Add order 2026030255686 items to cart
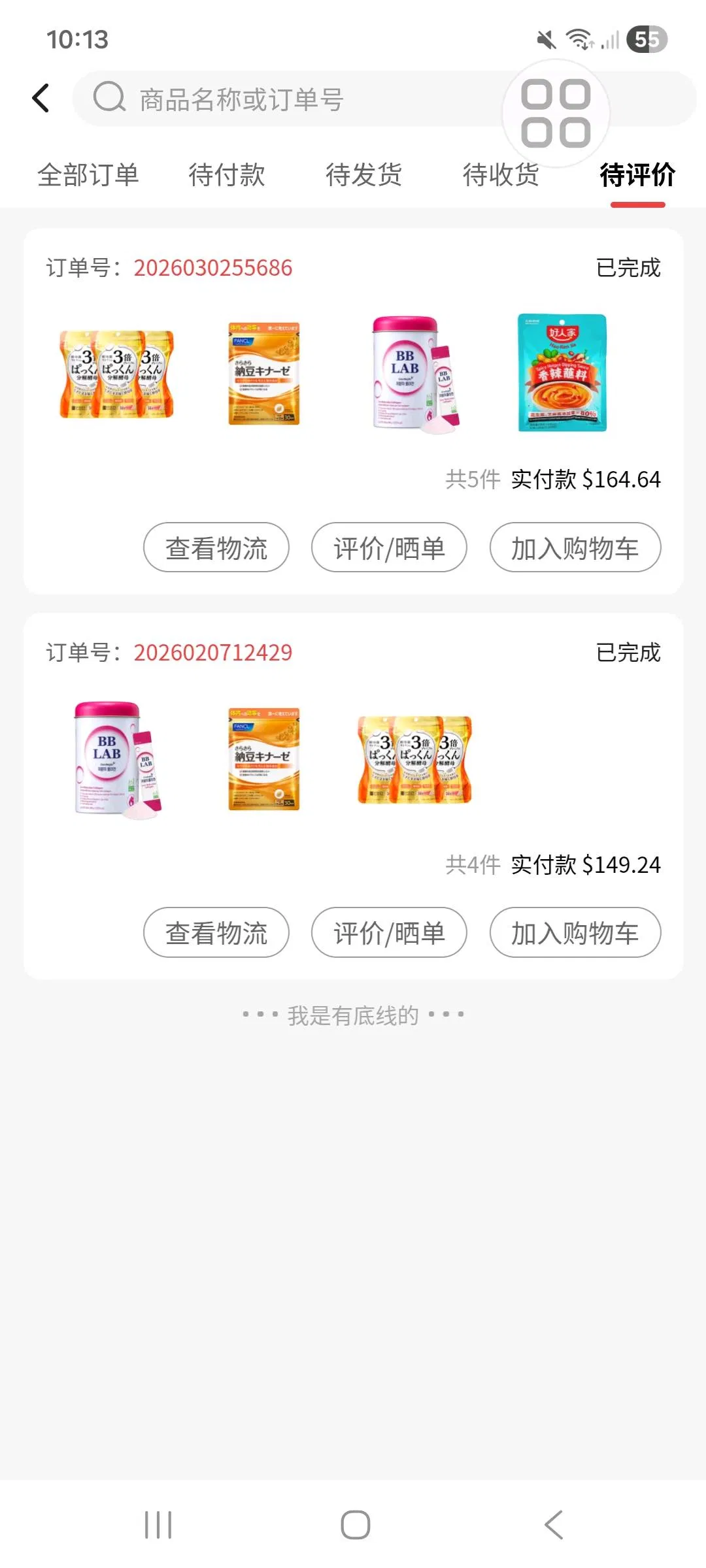 575,547
